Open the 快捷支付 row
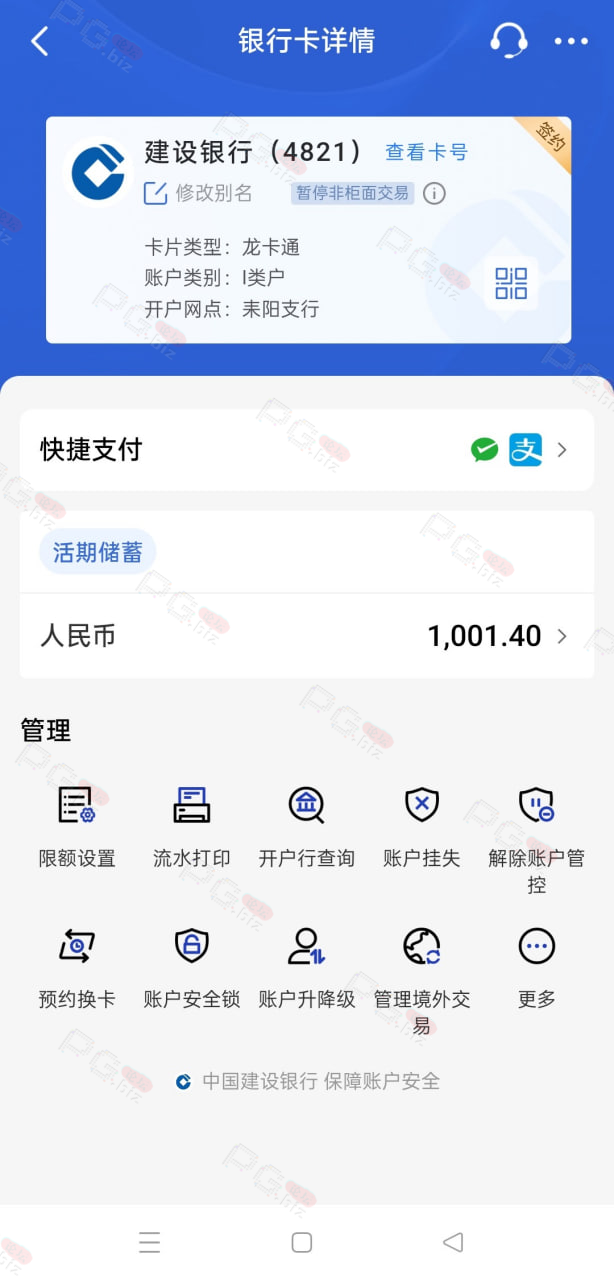Screen dimensions: 614x1280 [307, 450]
